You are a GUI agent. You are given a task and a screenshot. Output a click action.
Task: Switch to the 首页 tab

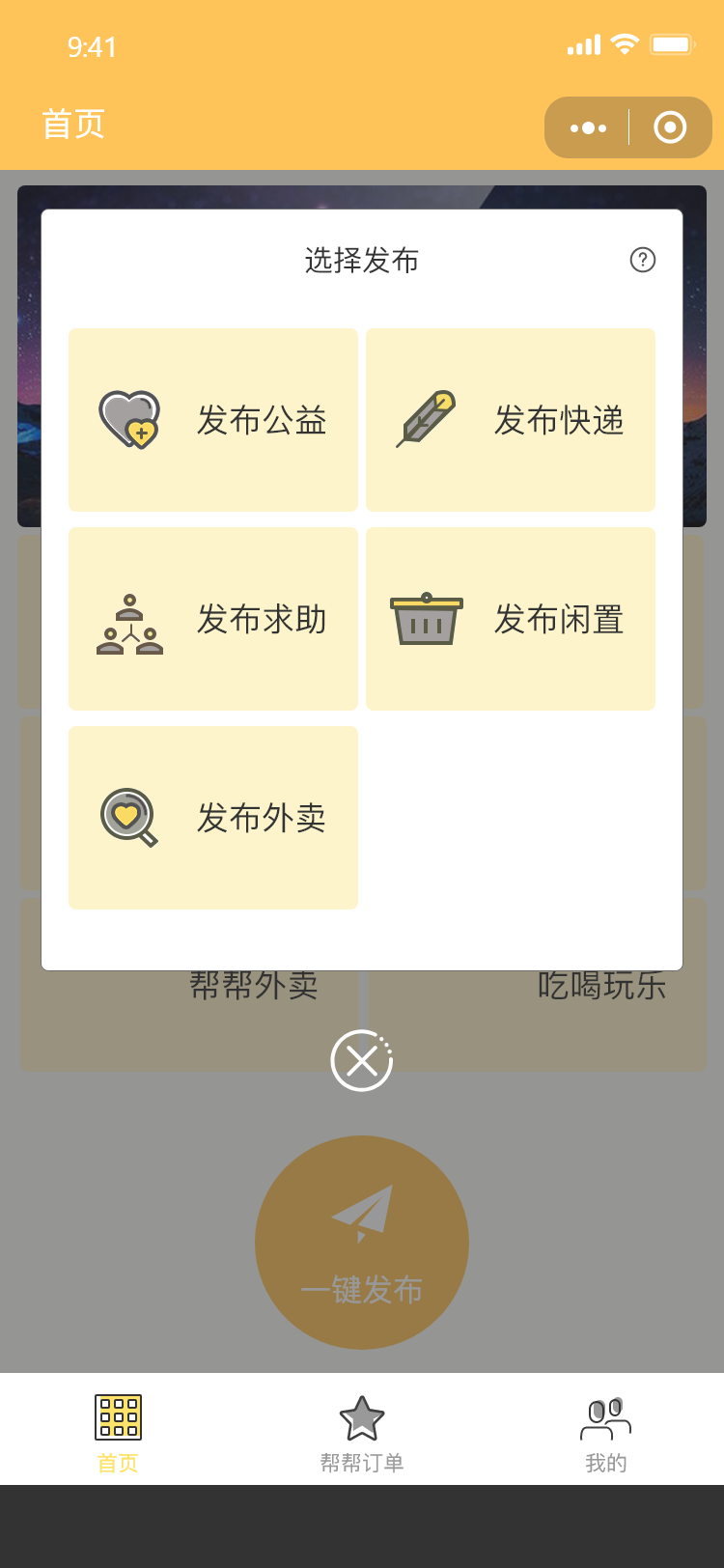pyautogui.click(x=118, y=1435)
